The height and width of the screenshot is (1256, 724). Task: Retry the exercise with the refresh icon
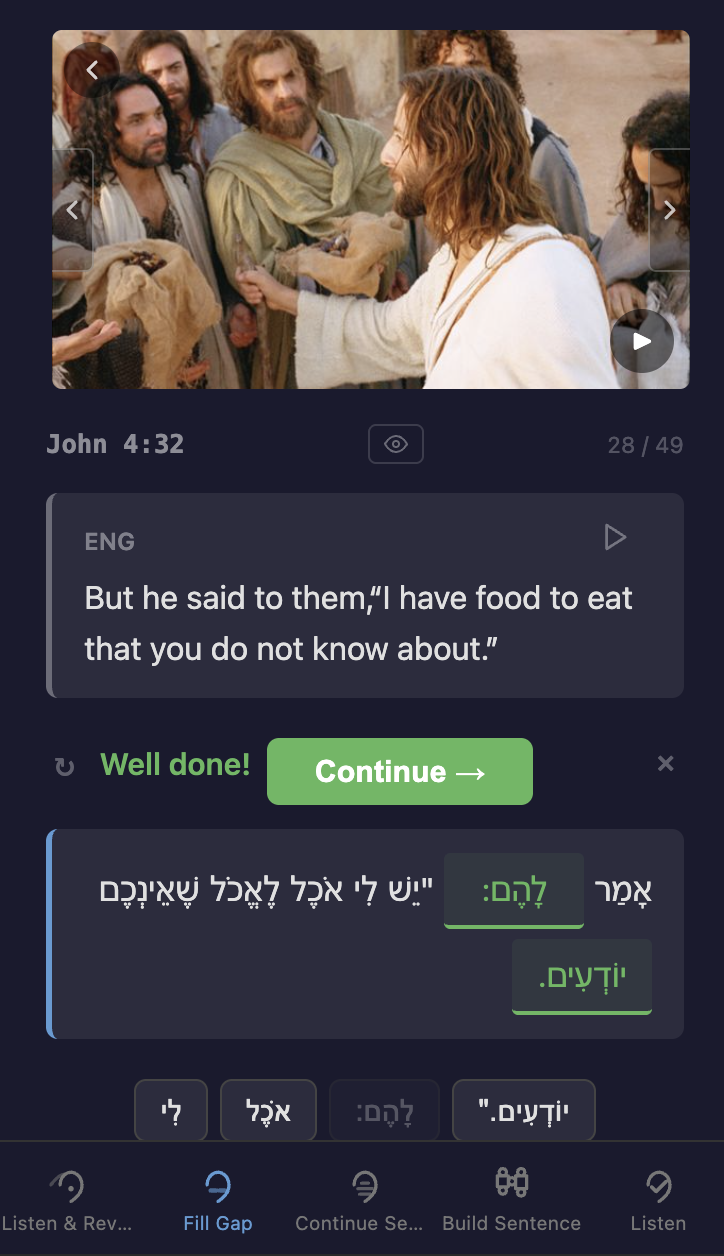pyautogui.click(x=65, y=767)
